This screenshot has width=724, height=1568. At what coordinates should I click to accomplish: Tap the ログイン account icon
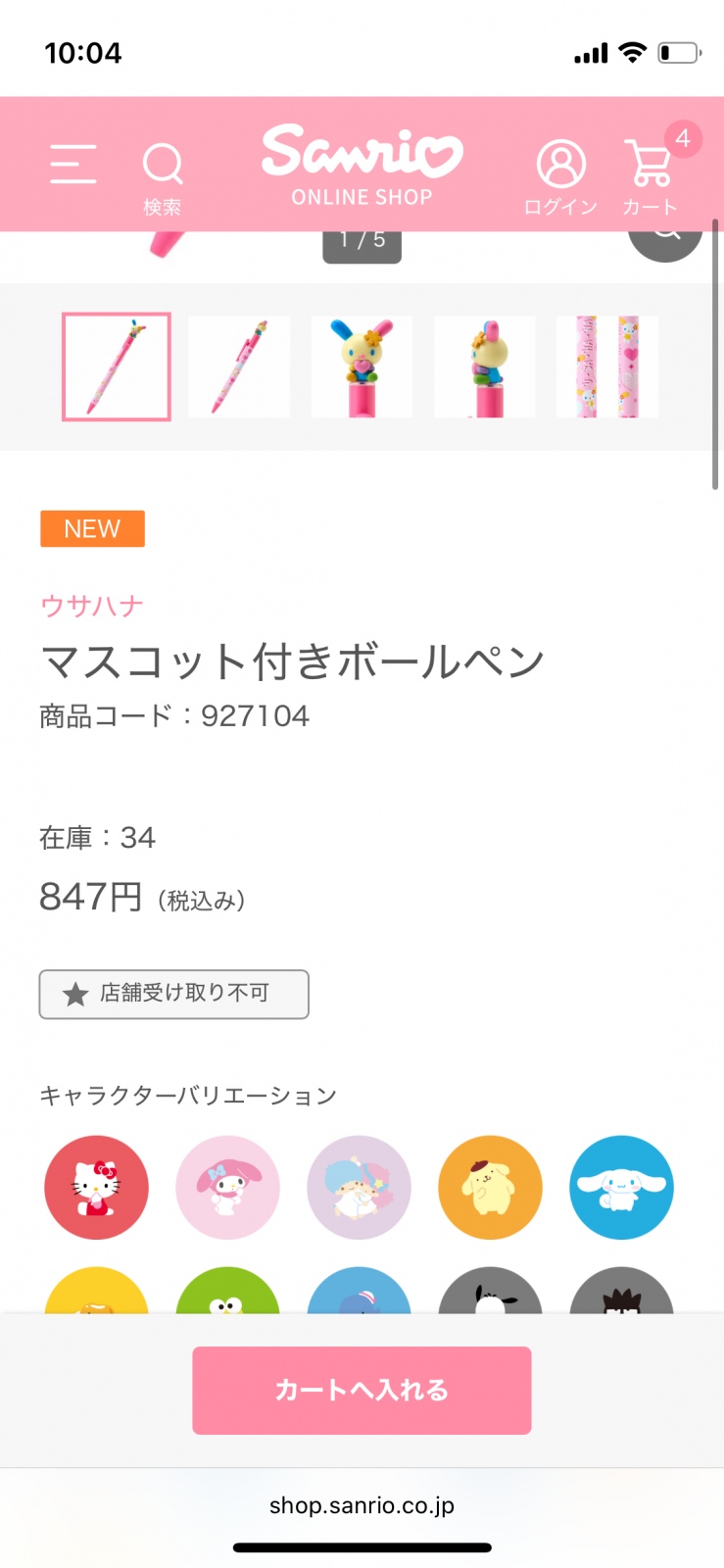click(x=560, y=176)
